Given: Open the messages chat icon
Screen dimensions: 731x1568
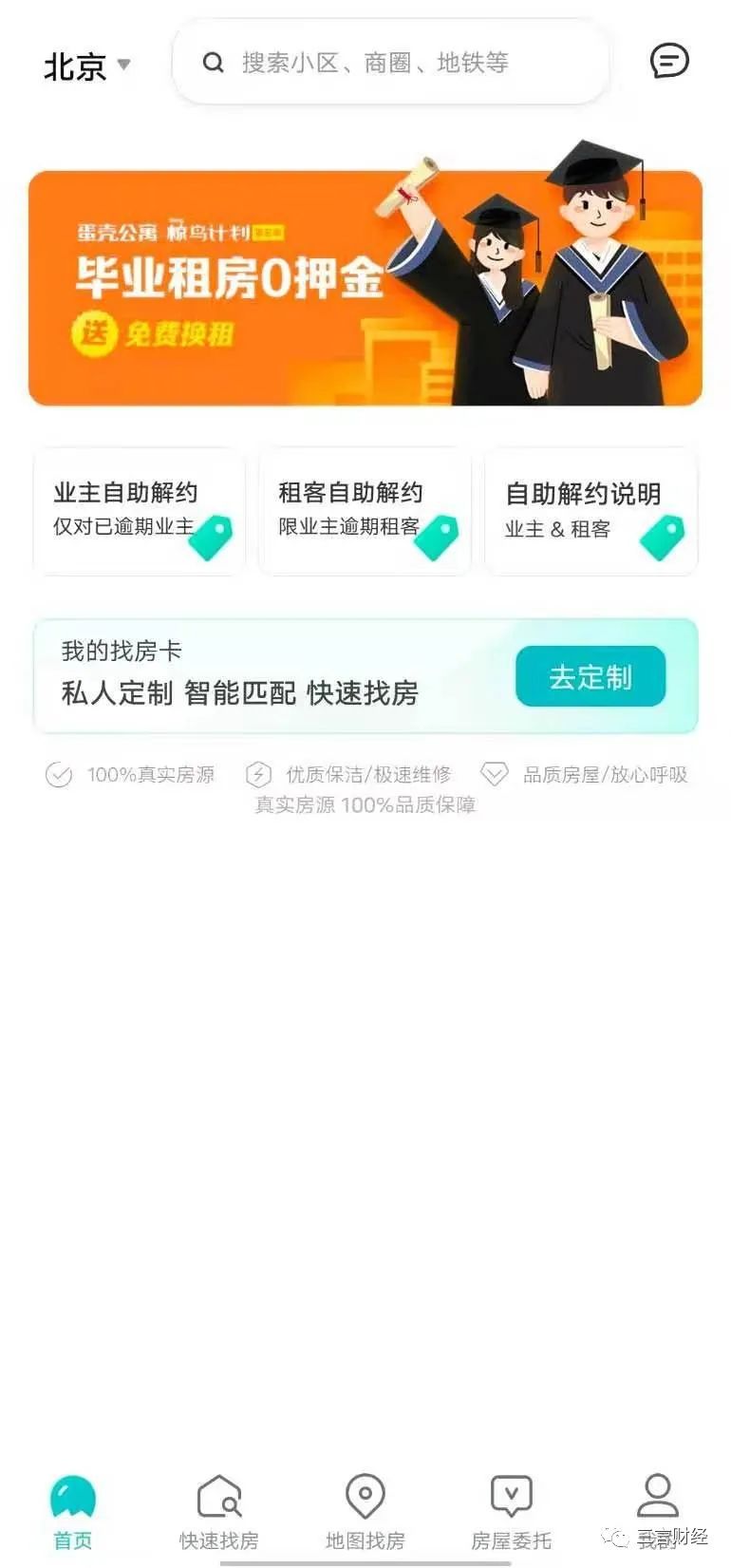Looking at the screenshot, I should click(668, 62).
